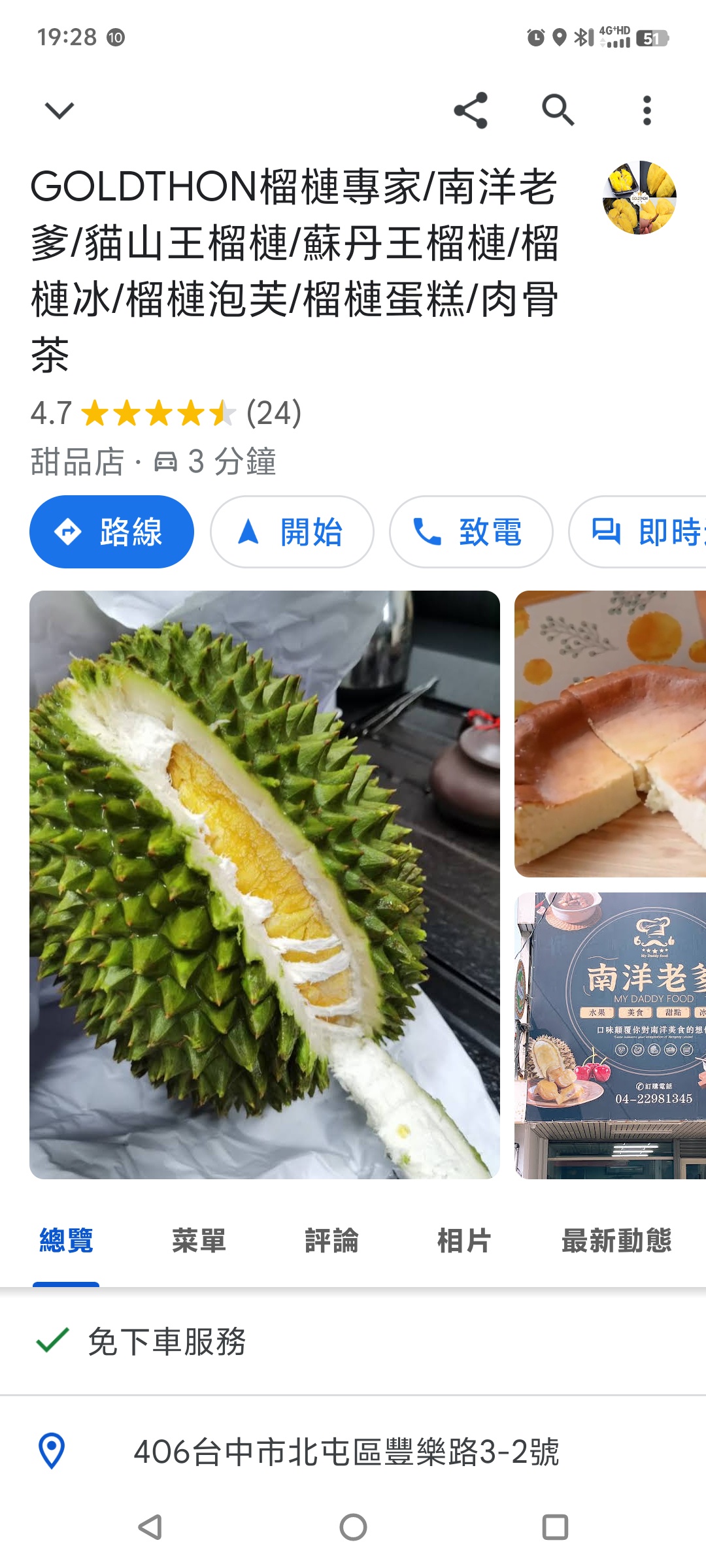Open the address 406台中市北屯區豐樂路3-2號
The height and width of the screenshot is (1568, 706).
click(x=346, y=1452)
